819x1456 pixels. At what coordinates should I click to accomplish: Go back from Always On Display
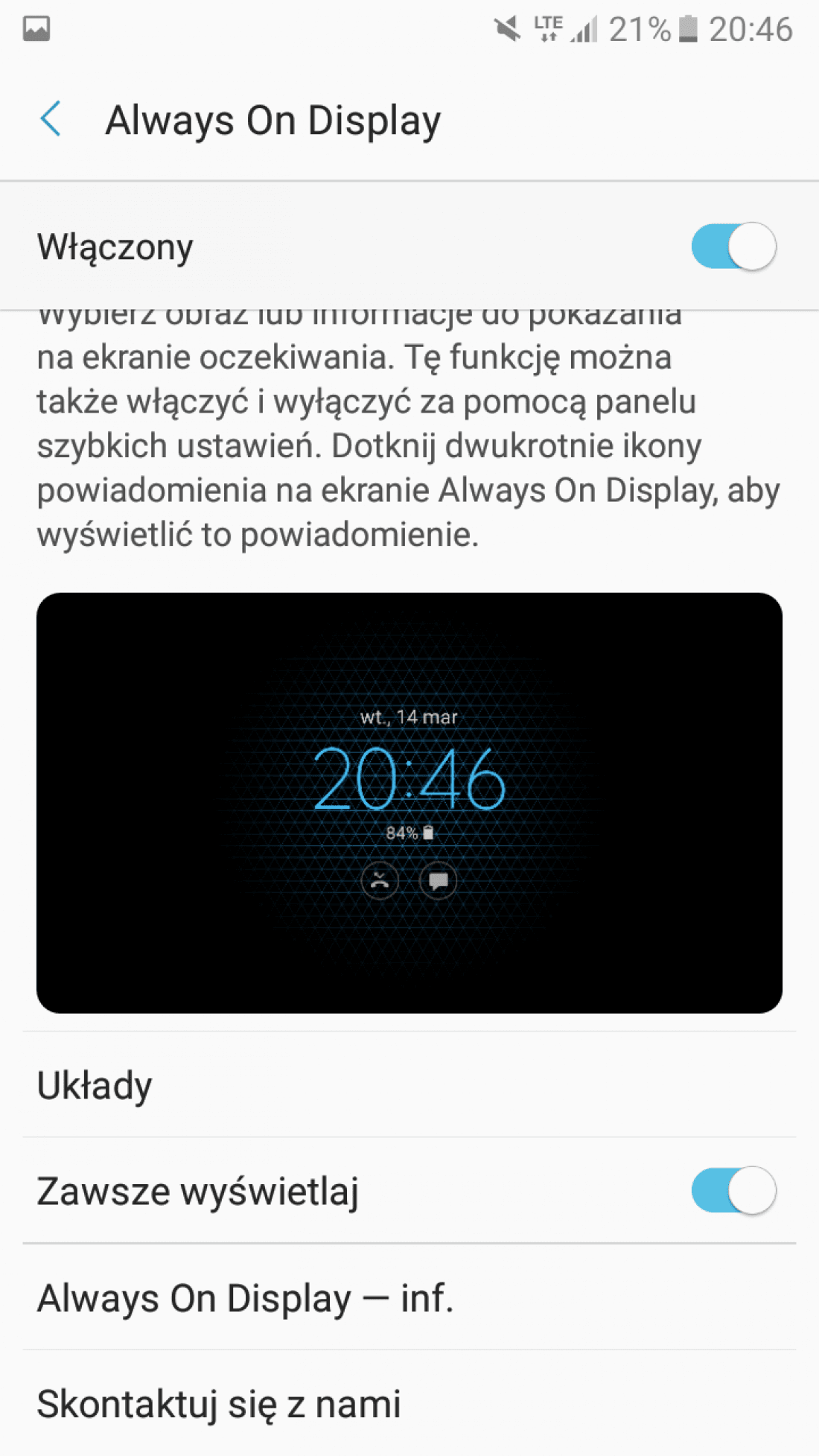[51, 119]
